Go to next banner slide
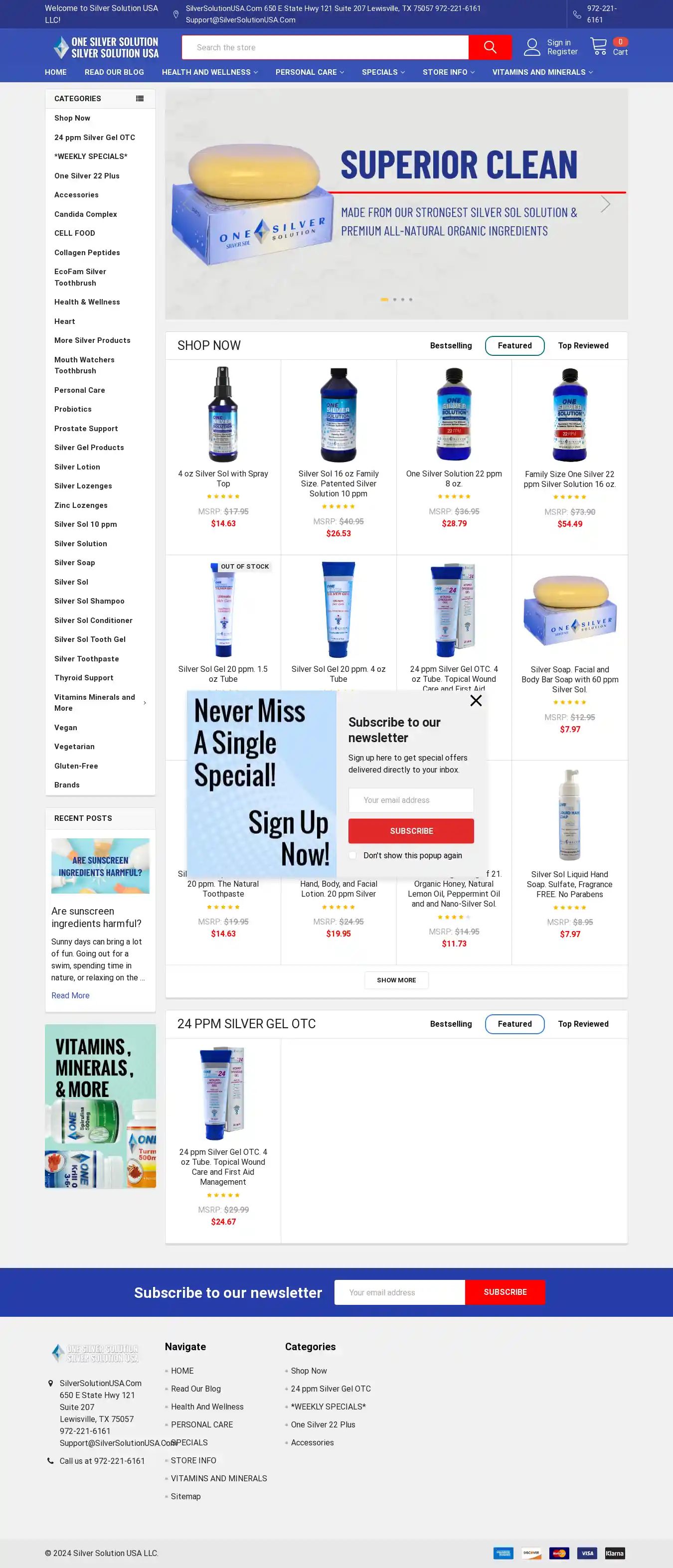 605,204
